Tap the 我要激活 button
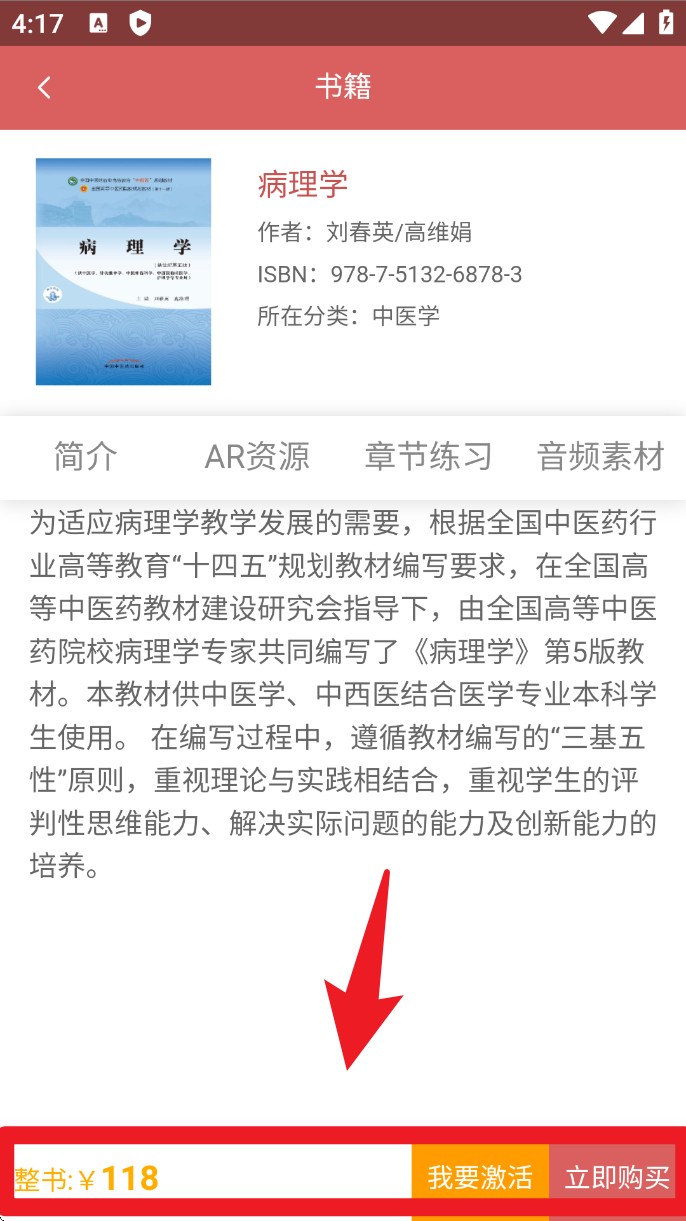This screenshot has width=686, height=1221. (480, 1176)
